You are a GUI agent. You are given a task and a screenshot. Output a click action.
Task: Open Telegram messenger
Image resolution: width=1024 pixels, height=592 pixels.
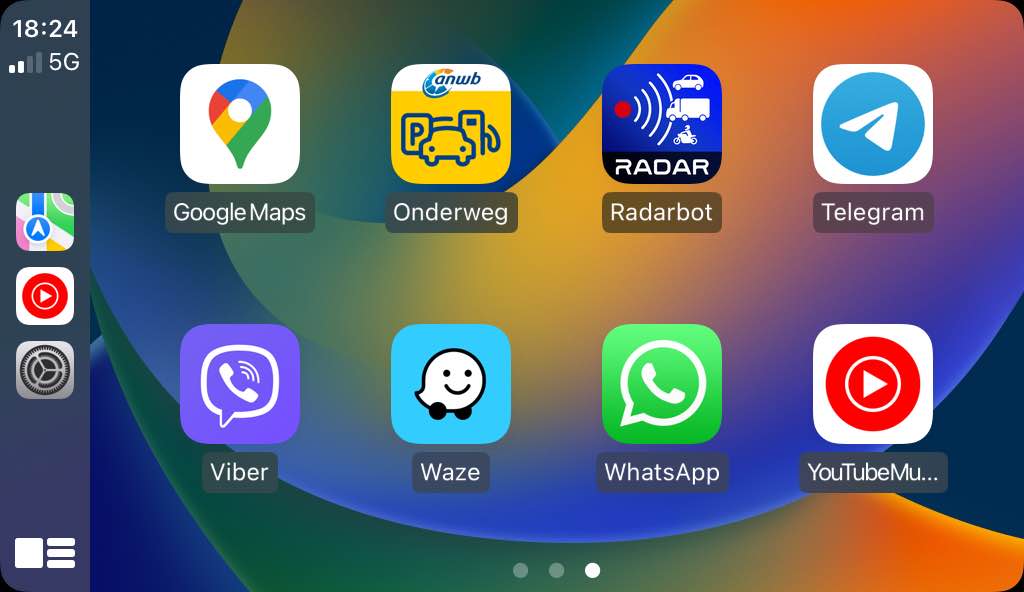(872, 124)
